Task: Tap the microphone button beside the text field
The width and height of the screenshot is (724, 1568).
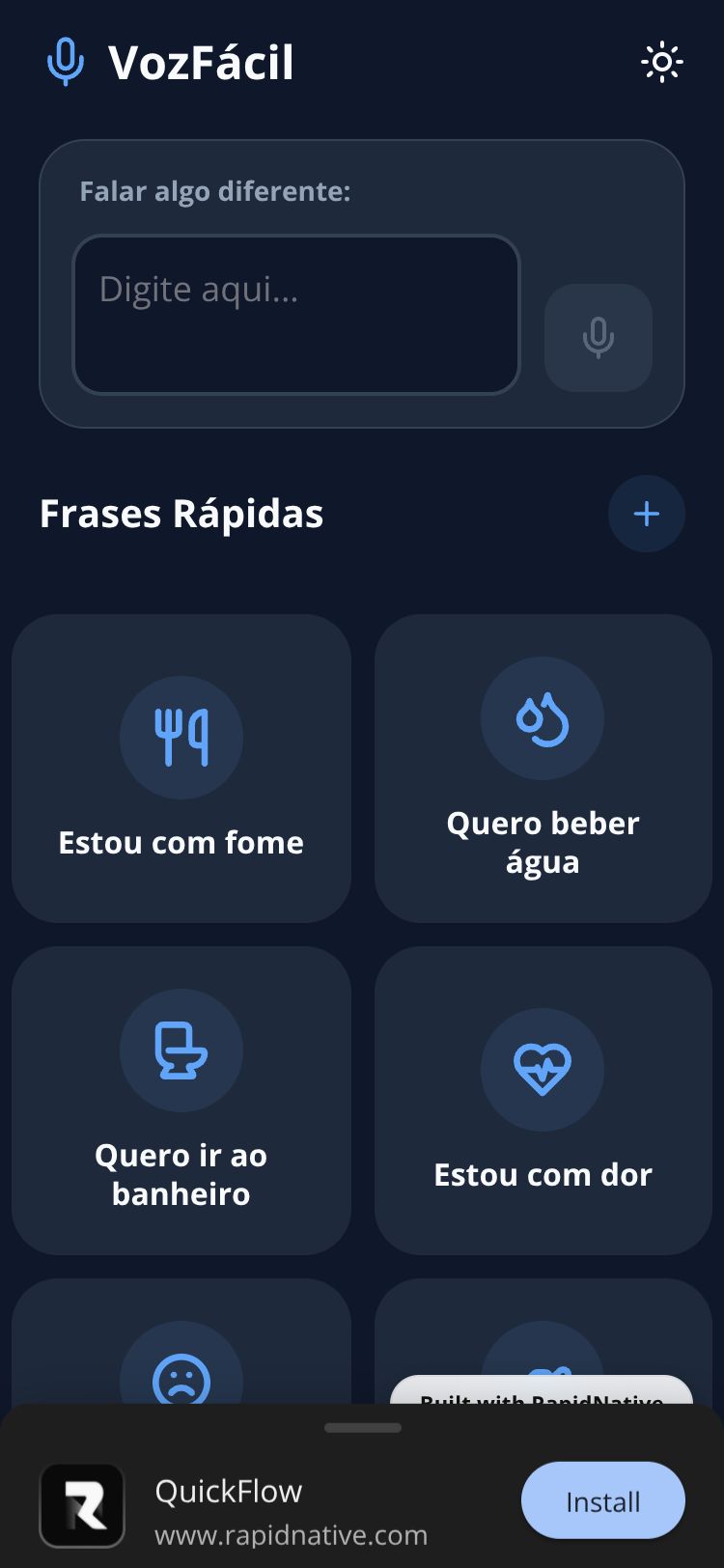Action: [x=599, y=338]
